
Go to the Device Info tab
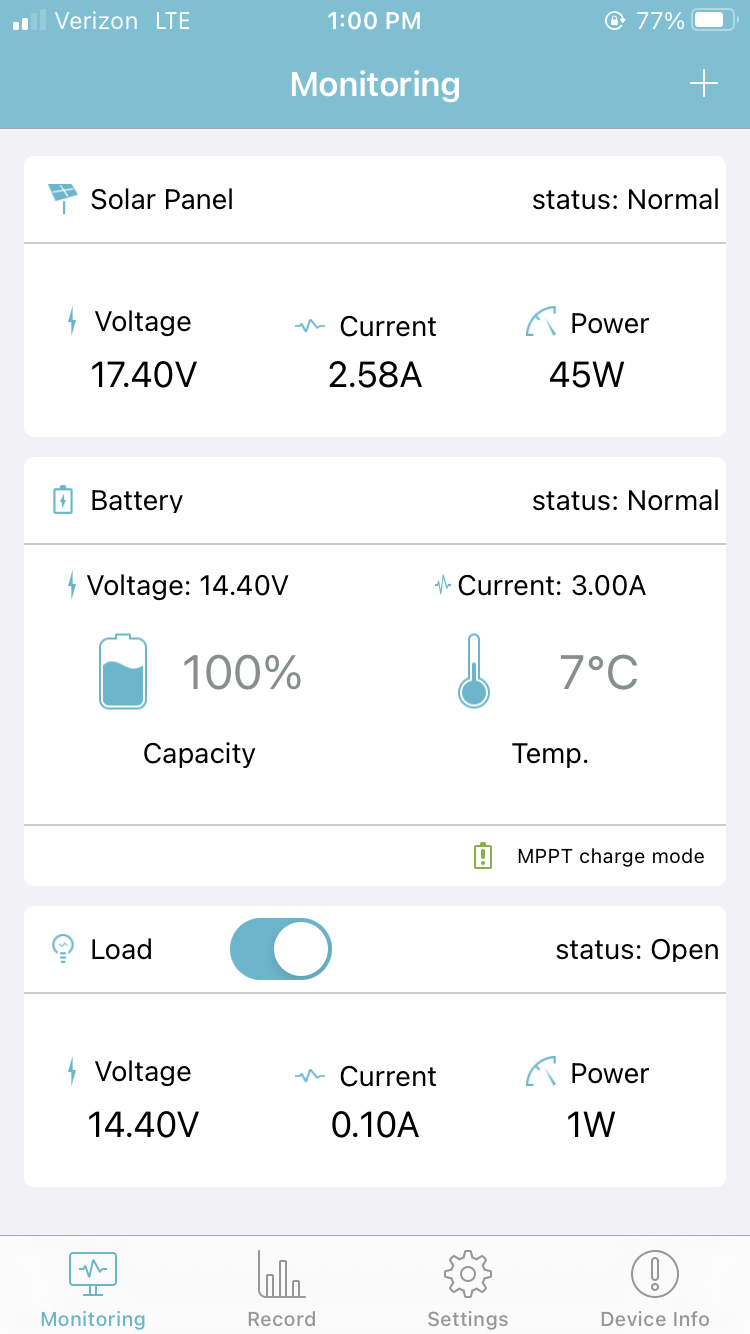pyautogui.click(x=655, y=1289)
